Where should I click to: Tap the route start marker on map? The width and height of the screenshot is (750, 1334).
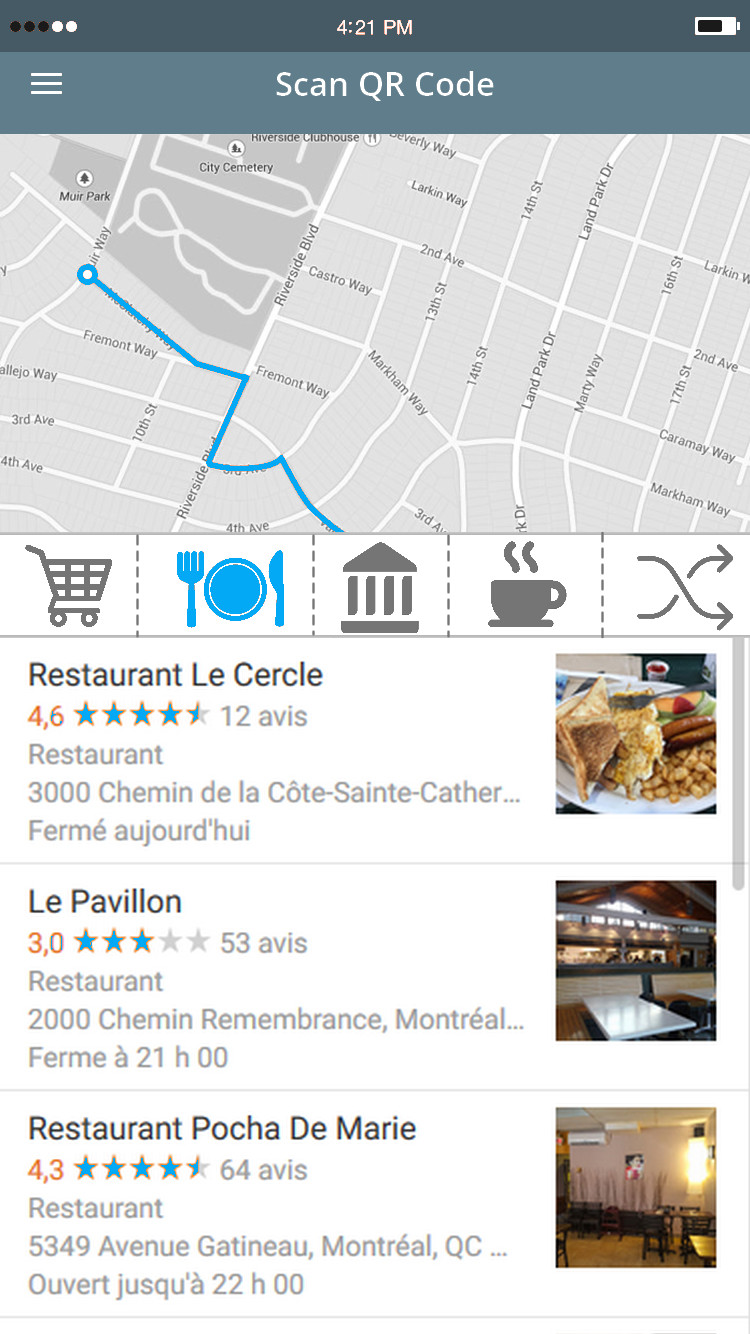(88, 275)
